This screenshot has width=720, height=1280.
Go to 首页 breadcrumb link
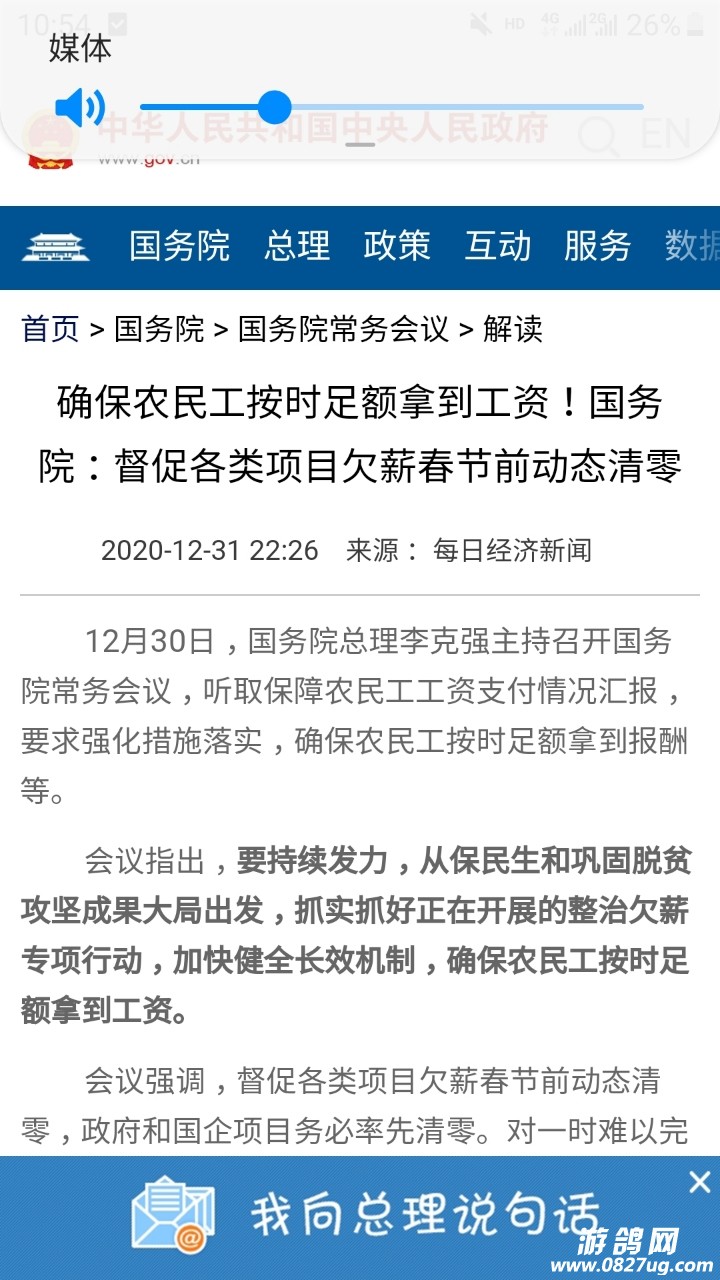coord(50,329)
